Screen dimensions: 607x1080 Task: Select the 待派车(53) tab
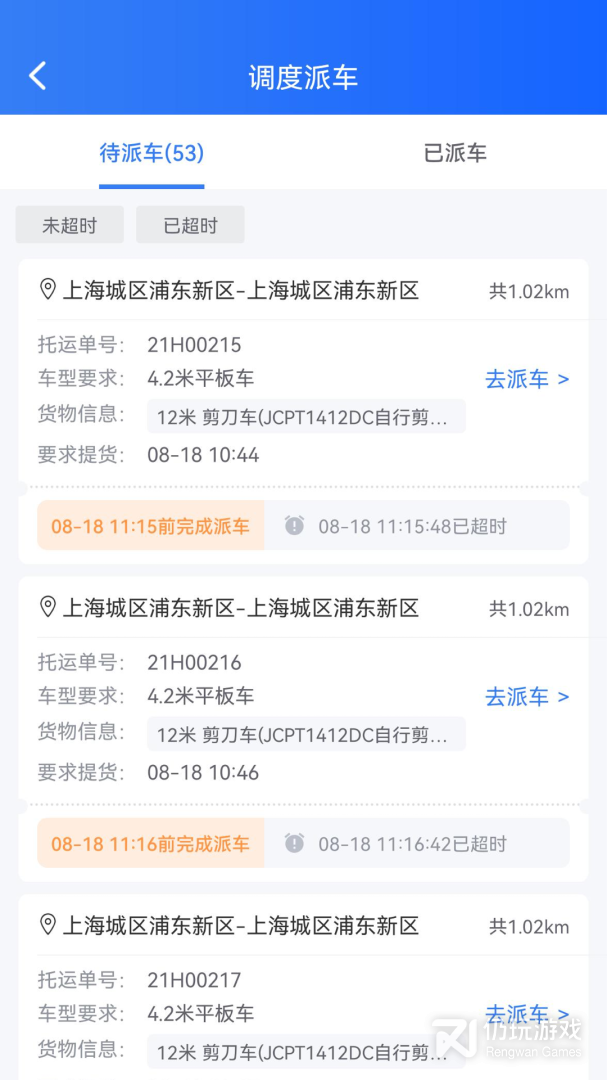[152, 153]
